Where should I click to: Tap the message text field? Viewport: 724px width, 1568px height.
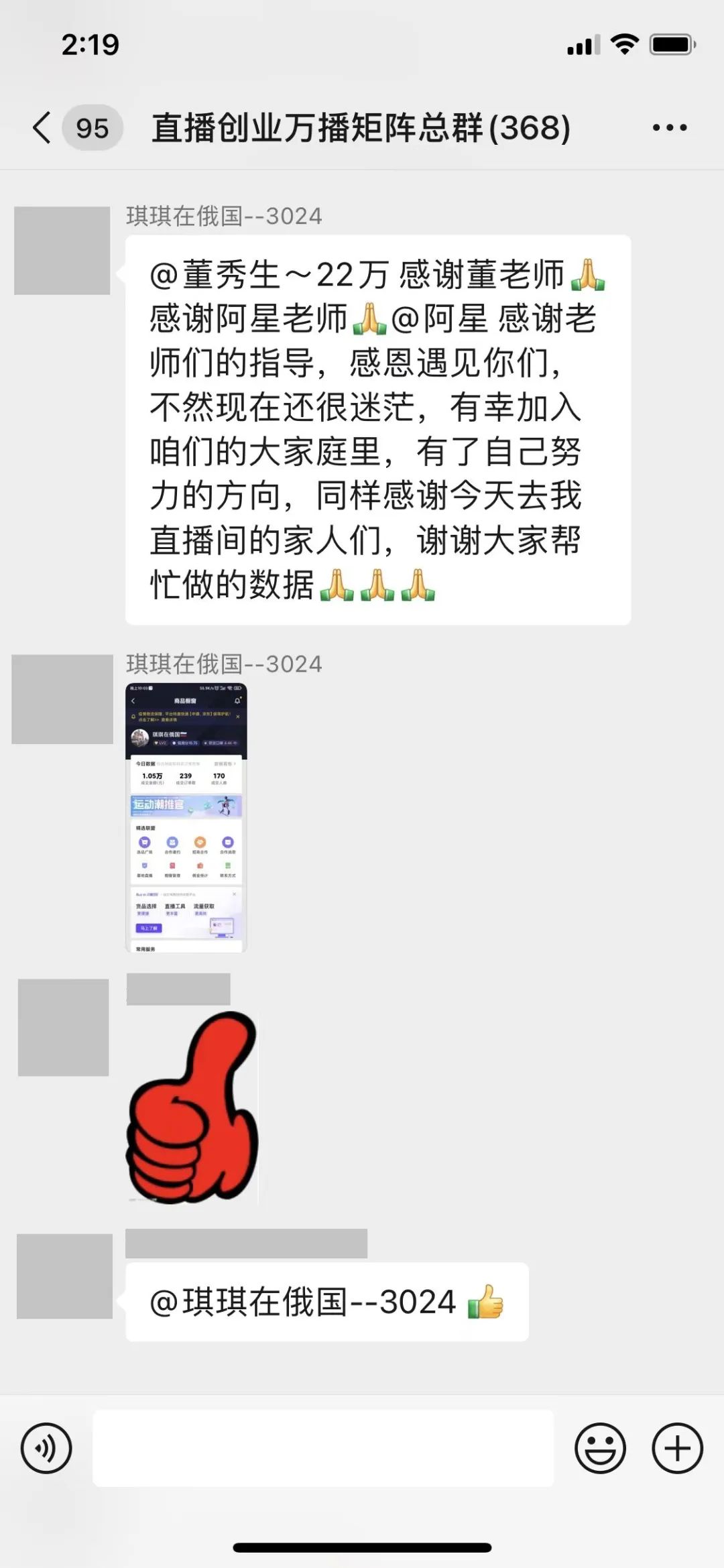[323, 1447]
